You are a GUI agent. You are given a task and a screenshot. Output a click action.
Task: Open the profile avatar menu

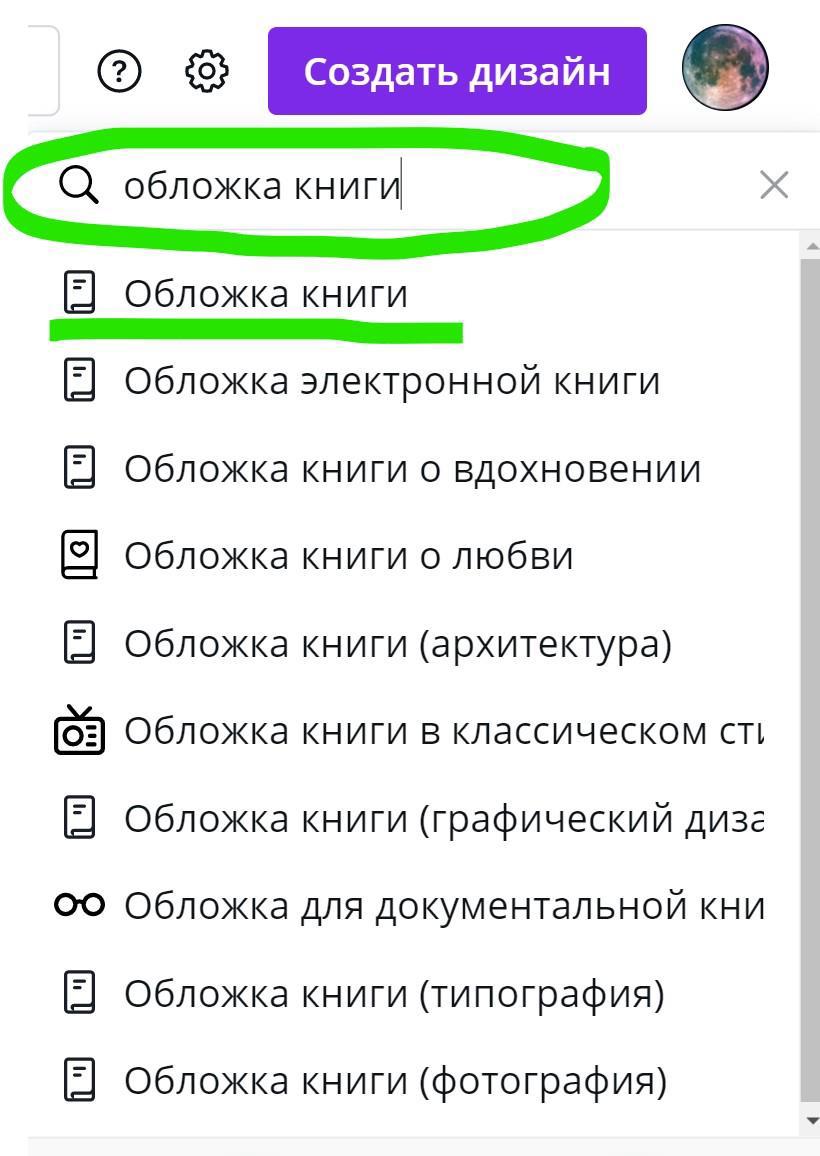[725, 69]
